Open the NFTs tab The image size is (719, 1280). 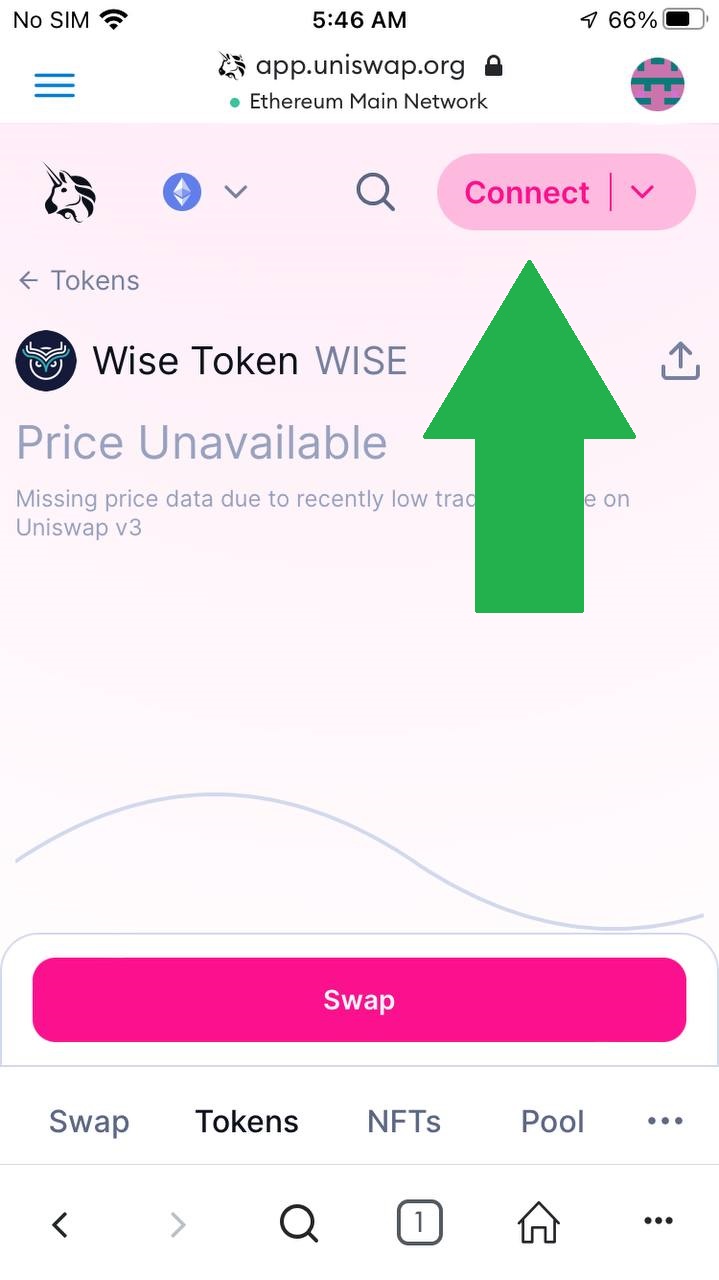(x=404, y=1122)
